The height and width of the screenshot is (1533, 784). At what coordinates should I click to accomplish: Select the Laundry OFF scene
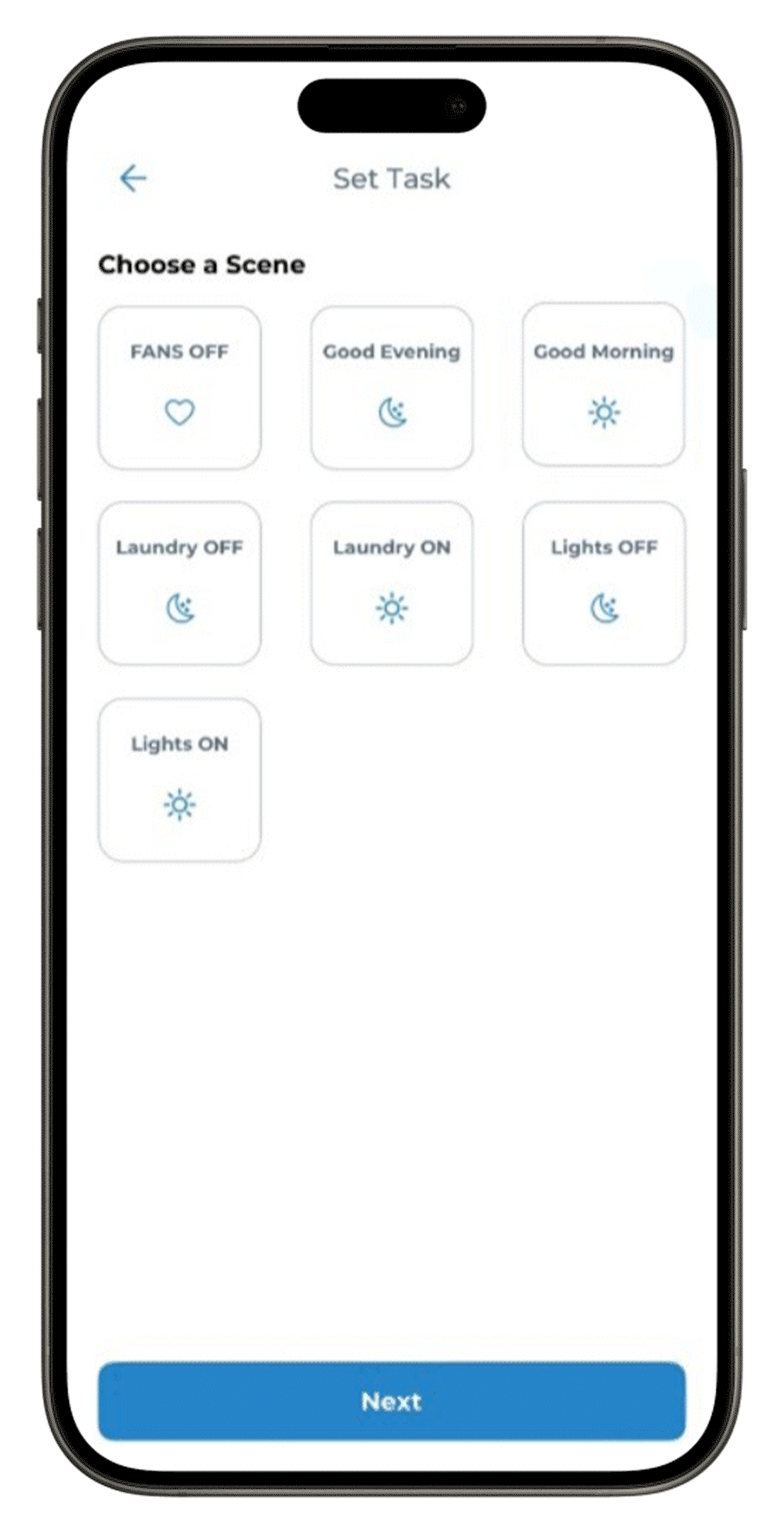pos(180,583)
